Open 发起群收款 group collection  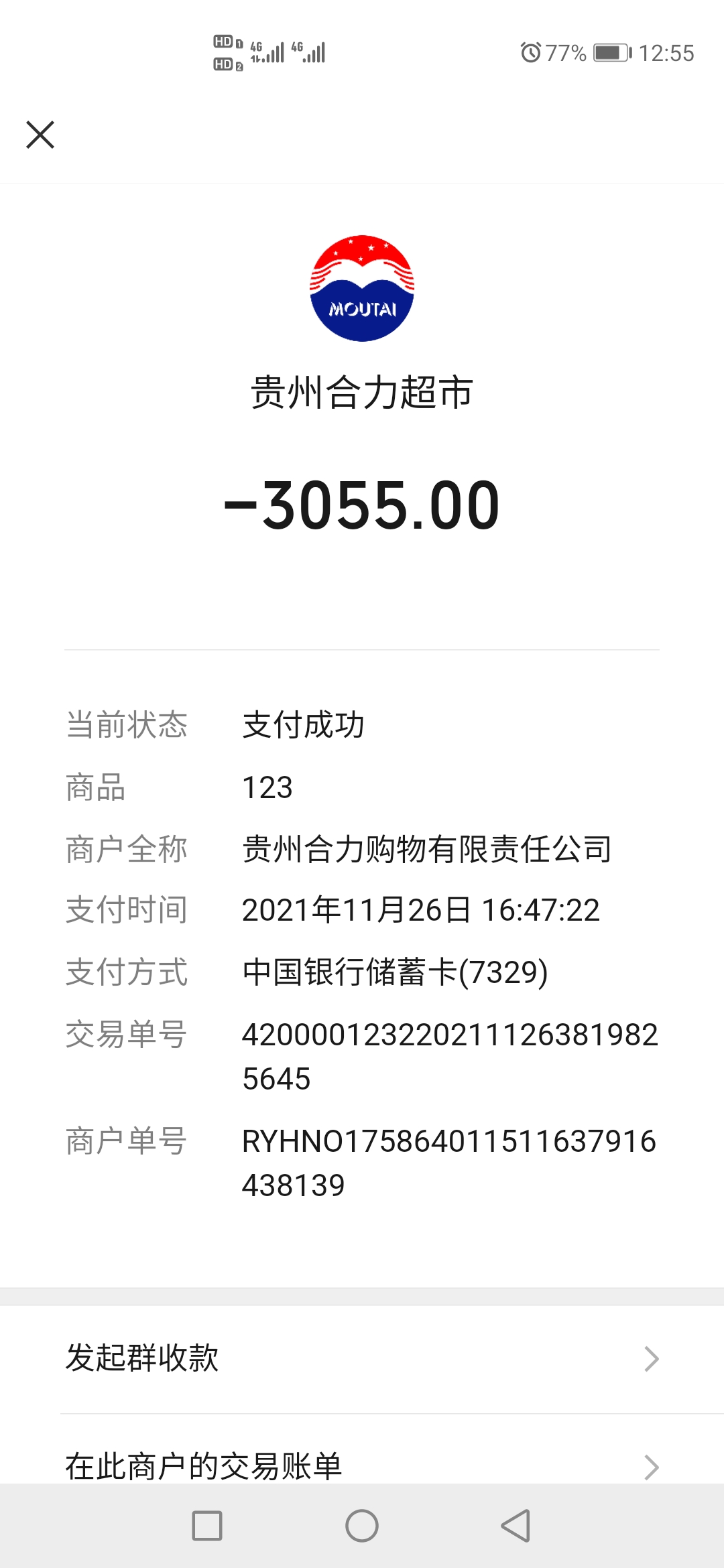(x=362, y=1358)
